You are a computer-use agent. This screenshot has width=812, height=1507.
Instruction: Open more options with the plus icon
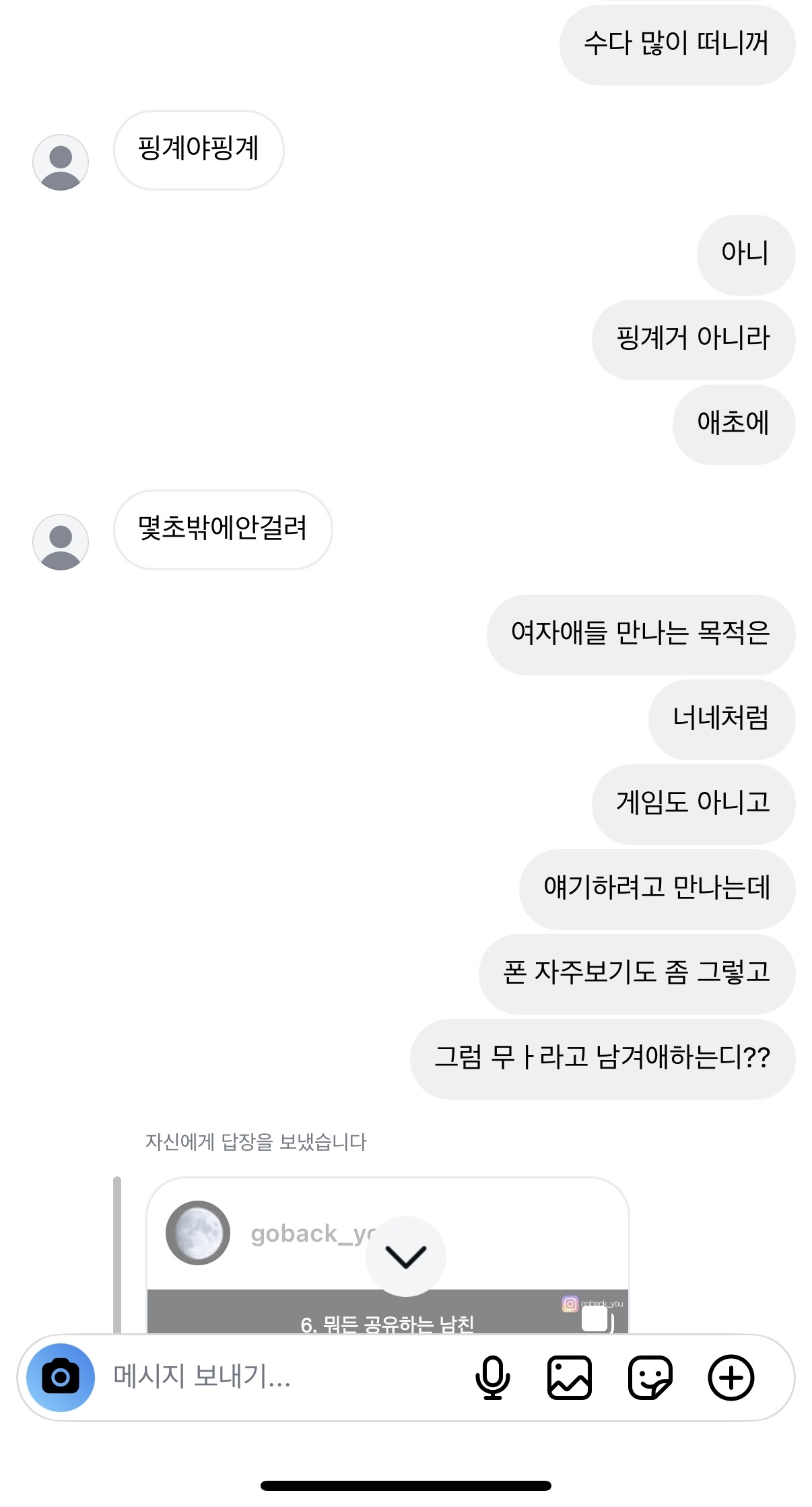[731, 1378]
